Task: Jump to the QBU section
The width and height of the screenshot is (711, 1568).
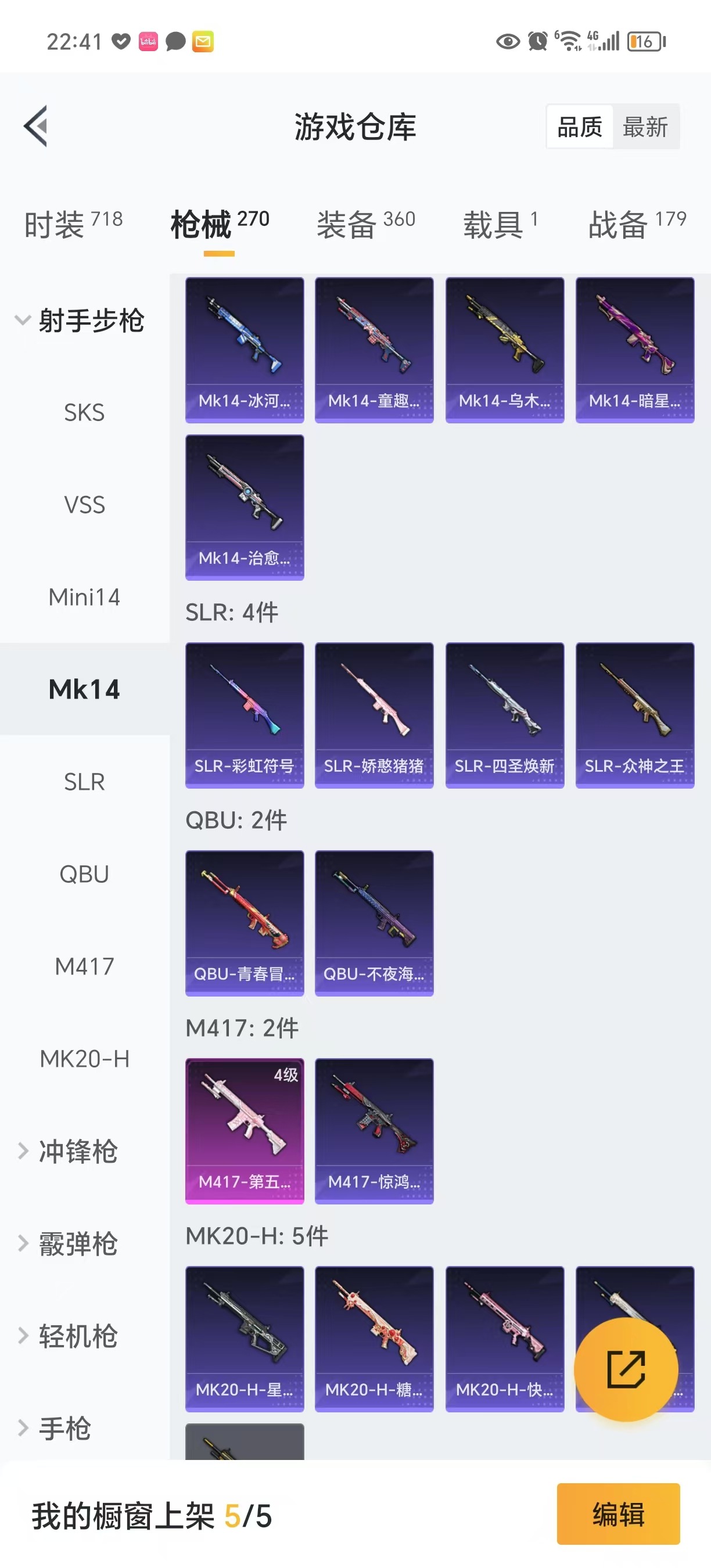Action: (85, 874)
